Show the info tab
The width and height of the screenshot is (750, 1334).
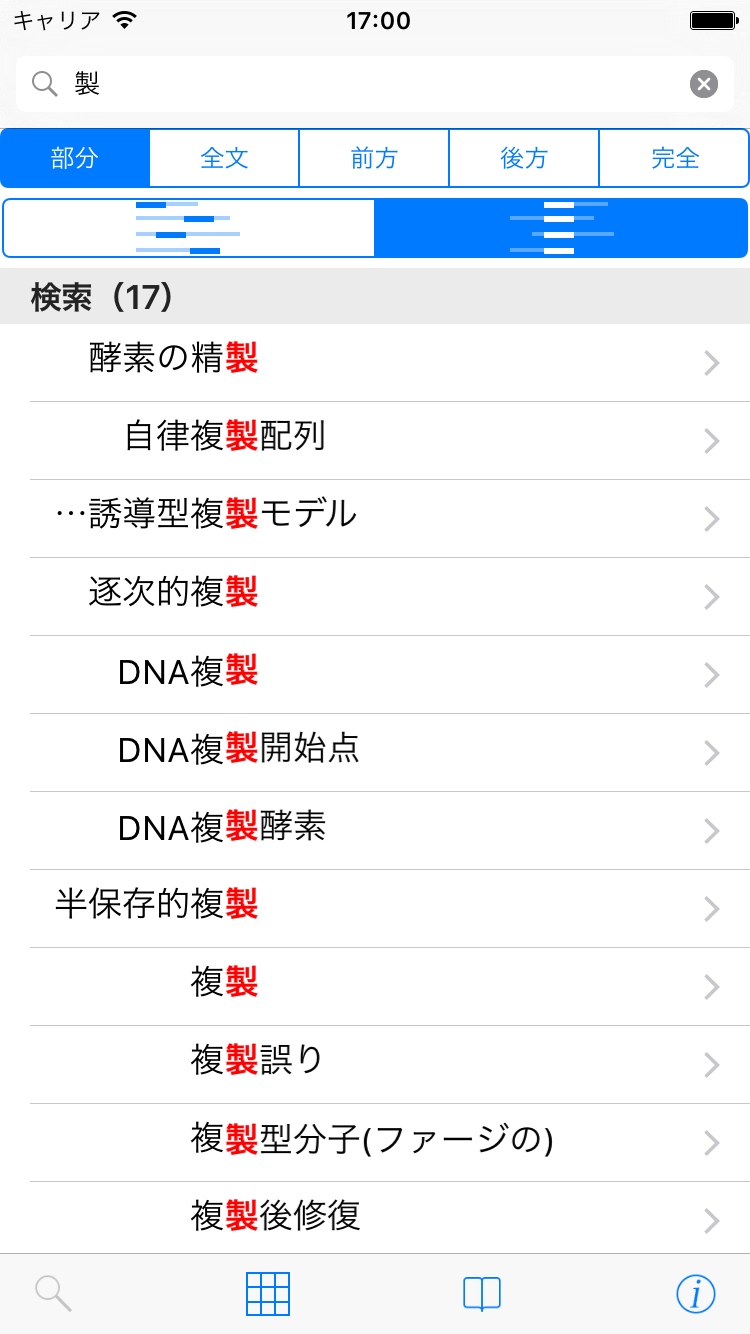point(696,1294)
